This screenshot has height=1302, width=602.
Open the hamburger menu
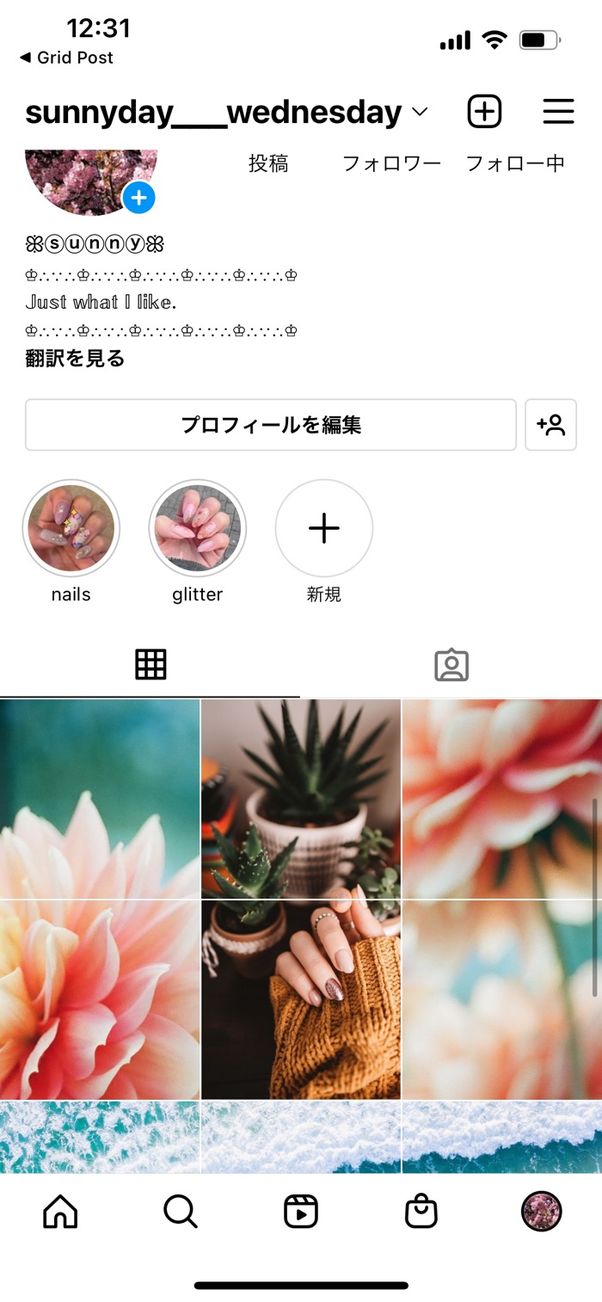558,112
